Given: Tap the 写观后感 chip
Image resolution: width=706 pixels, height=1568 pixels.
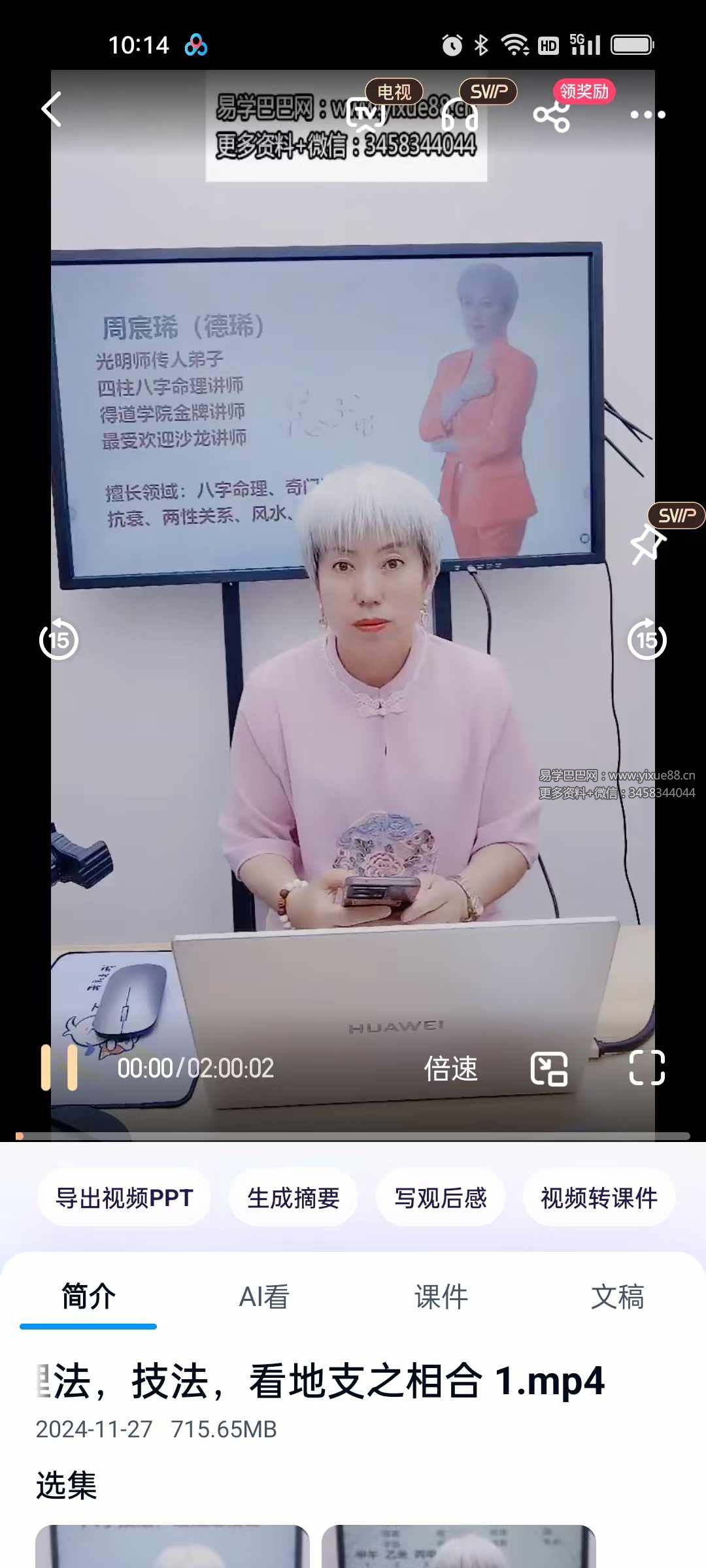Looking at the screenshot, I should 440,1198.
